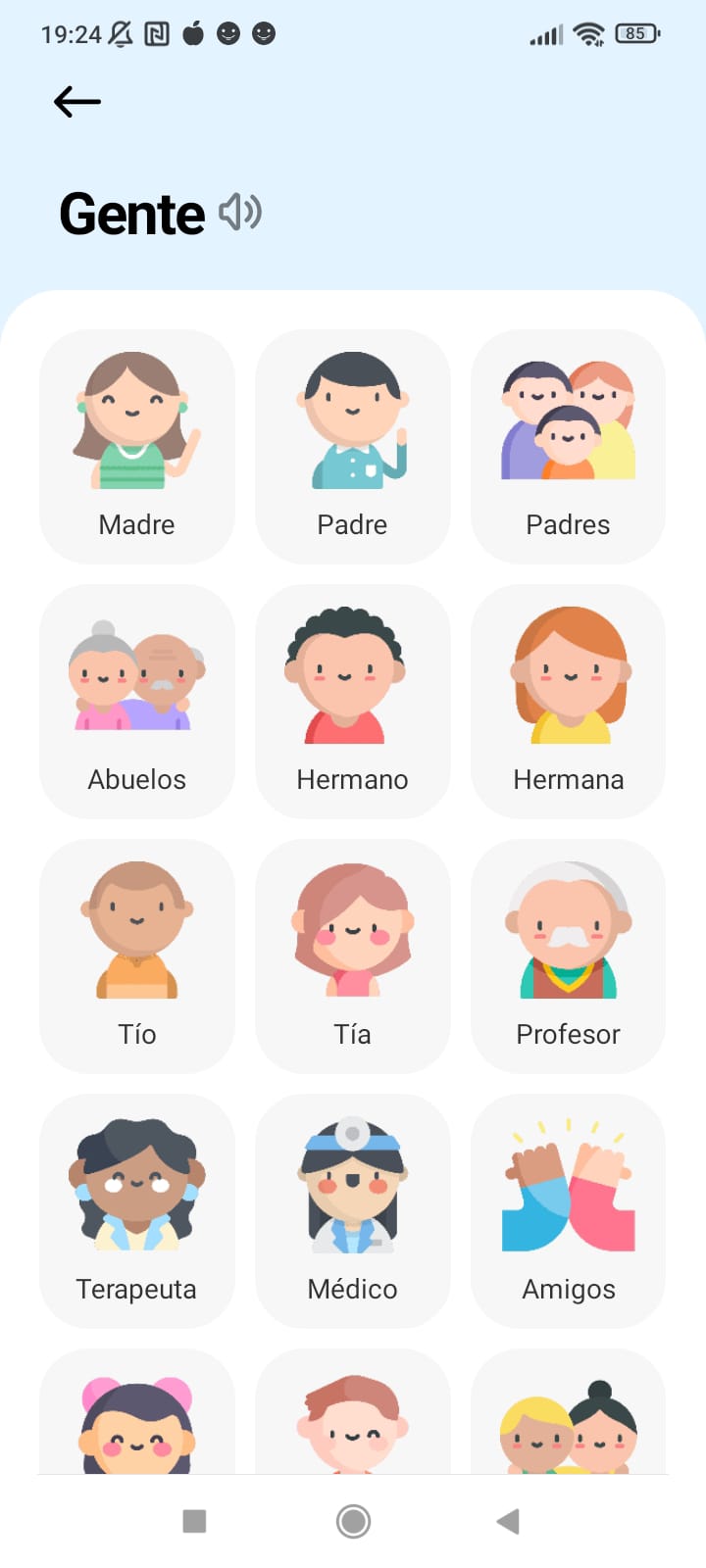Screen dimensions: 706x1568
Task: Select the Hermano card
Action: pyautogui.click(x=353, y=702)
